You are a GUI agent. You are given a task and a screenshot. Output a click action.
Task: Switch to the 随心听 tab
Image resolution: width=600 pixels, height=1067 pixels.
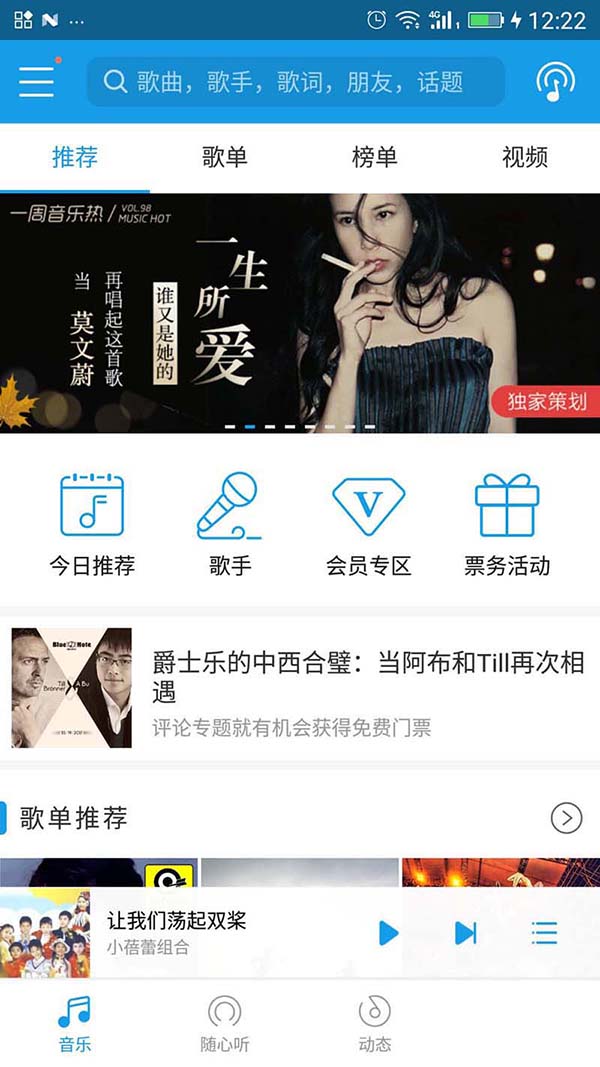coord(224,1023)
